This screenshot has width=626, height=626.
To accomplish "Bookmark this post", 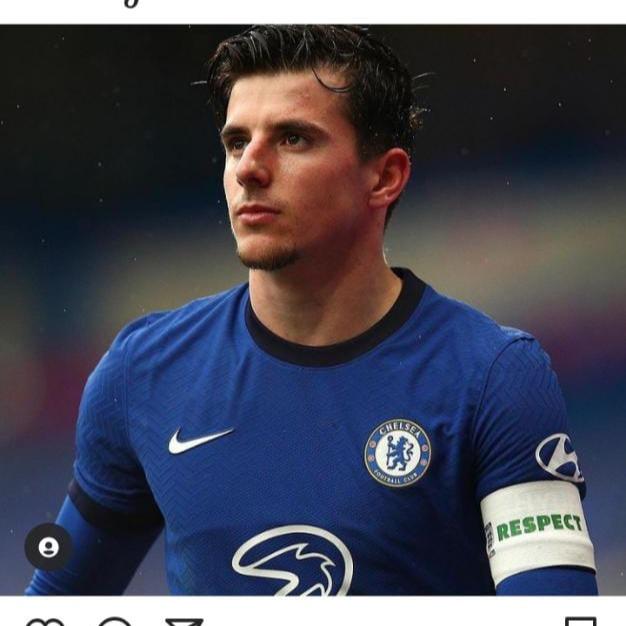I will point(580,622).
